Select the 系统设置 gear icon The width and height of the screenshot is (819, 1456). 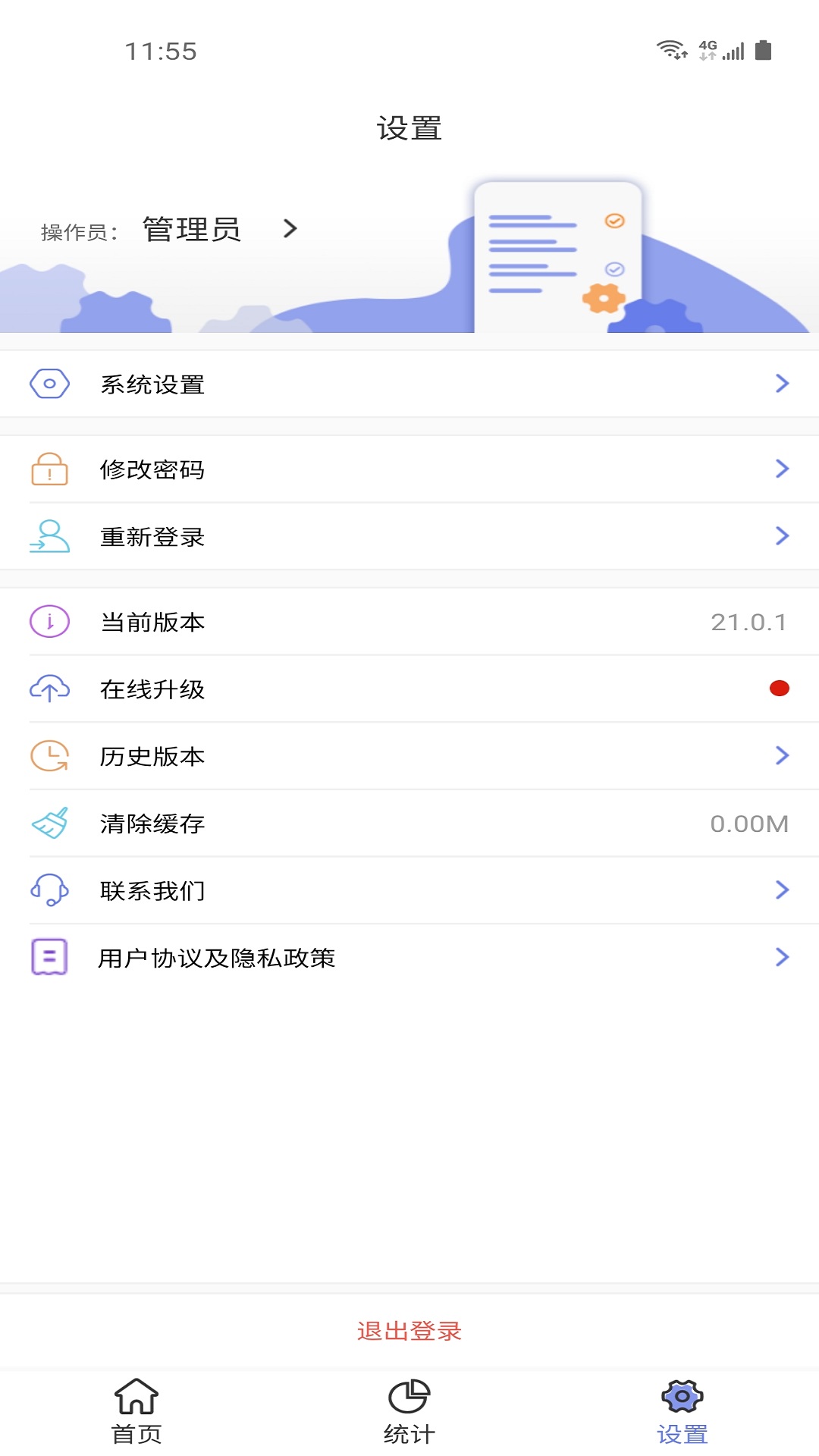tap(49, 384)
